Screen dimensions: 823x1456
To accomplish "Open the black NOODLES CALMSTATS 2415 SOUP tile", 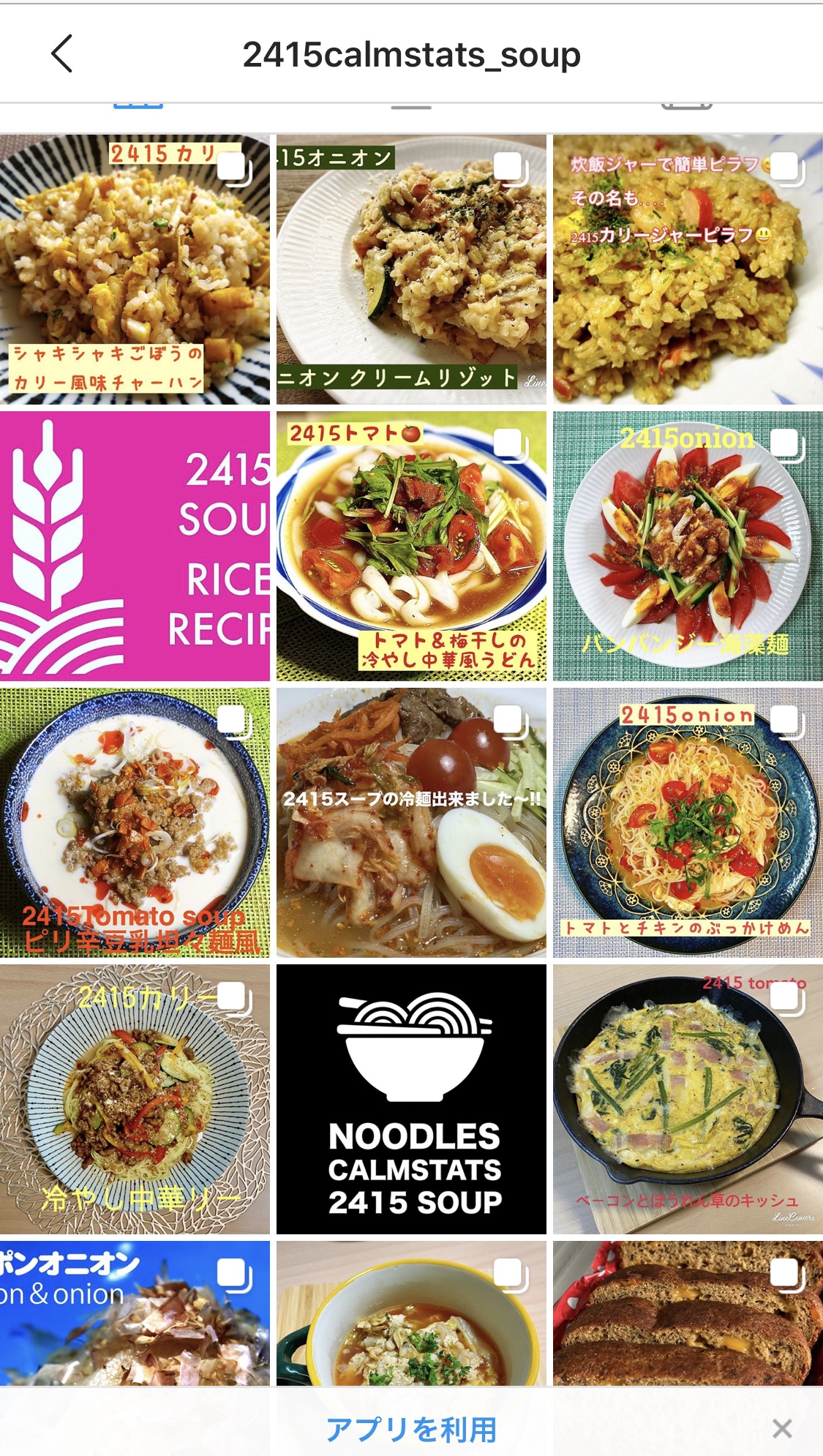I will tap(411, 1099).
